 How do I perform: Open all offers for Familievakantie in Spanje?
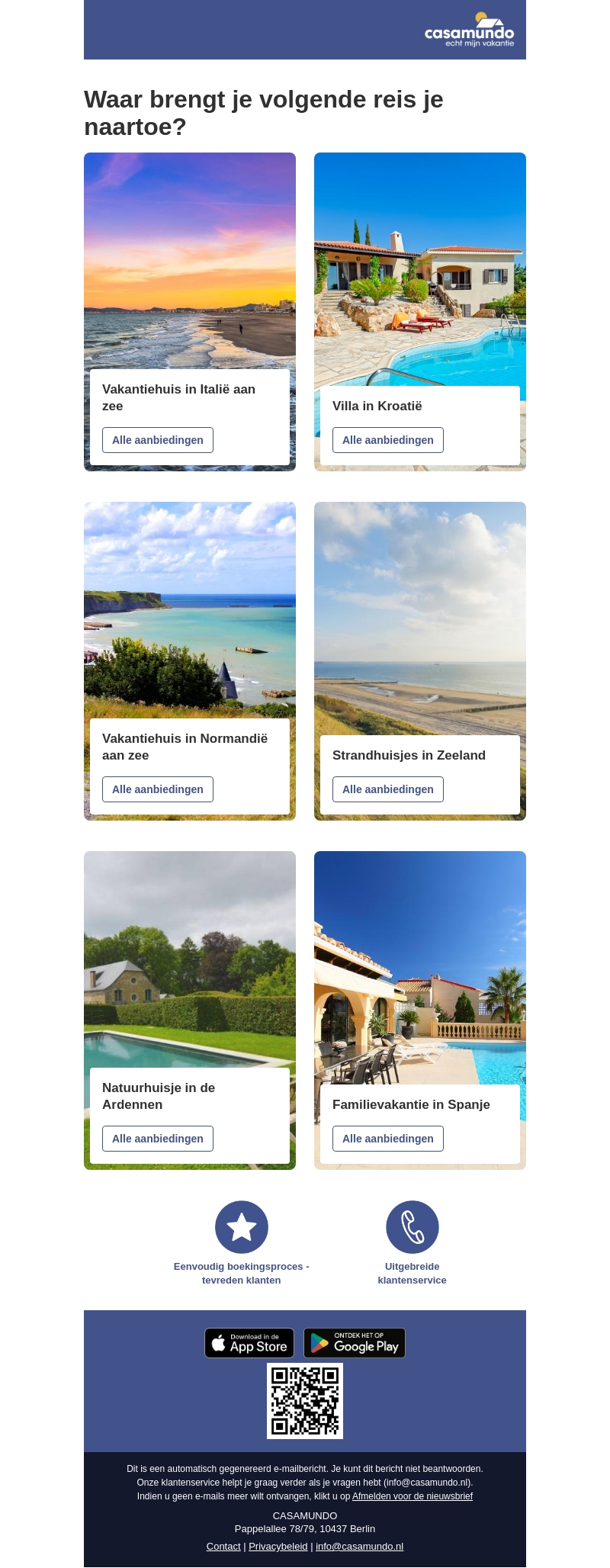[x=387, y=1139]
